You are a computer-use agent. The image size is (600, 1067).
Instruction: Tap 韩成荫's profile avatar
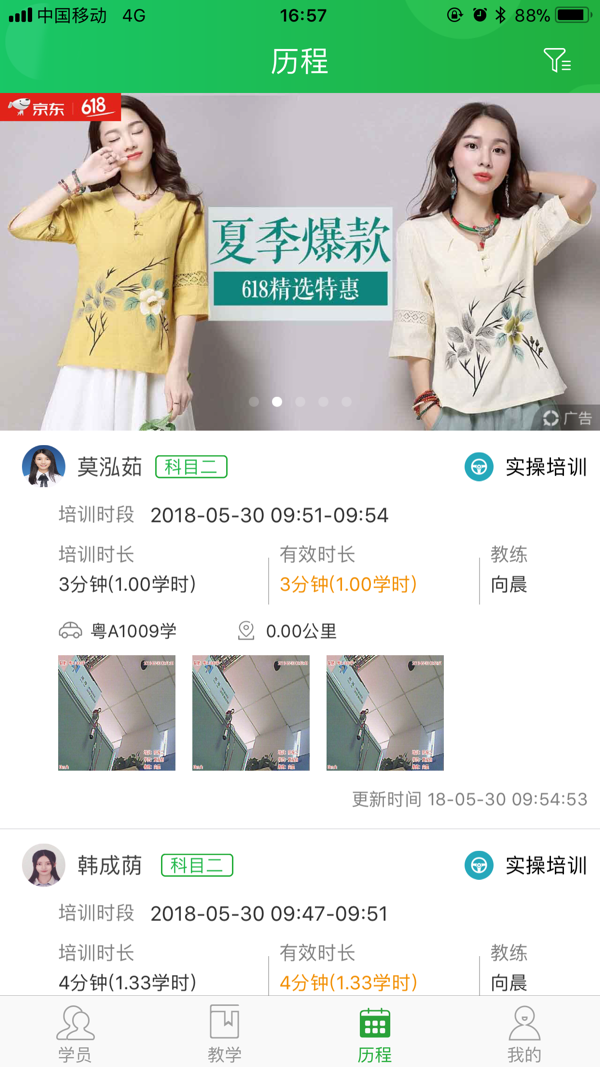click(x=44, y=865)
